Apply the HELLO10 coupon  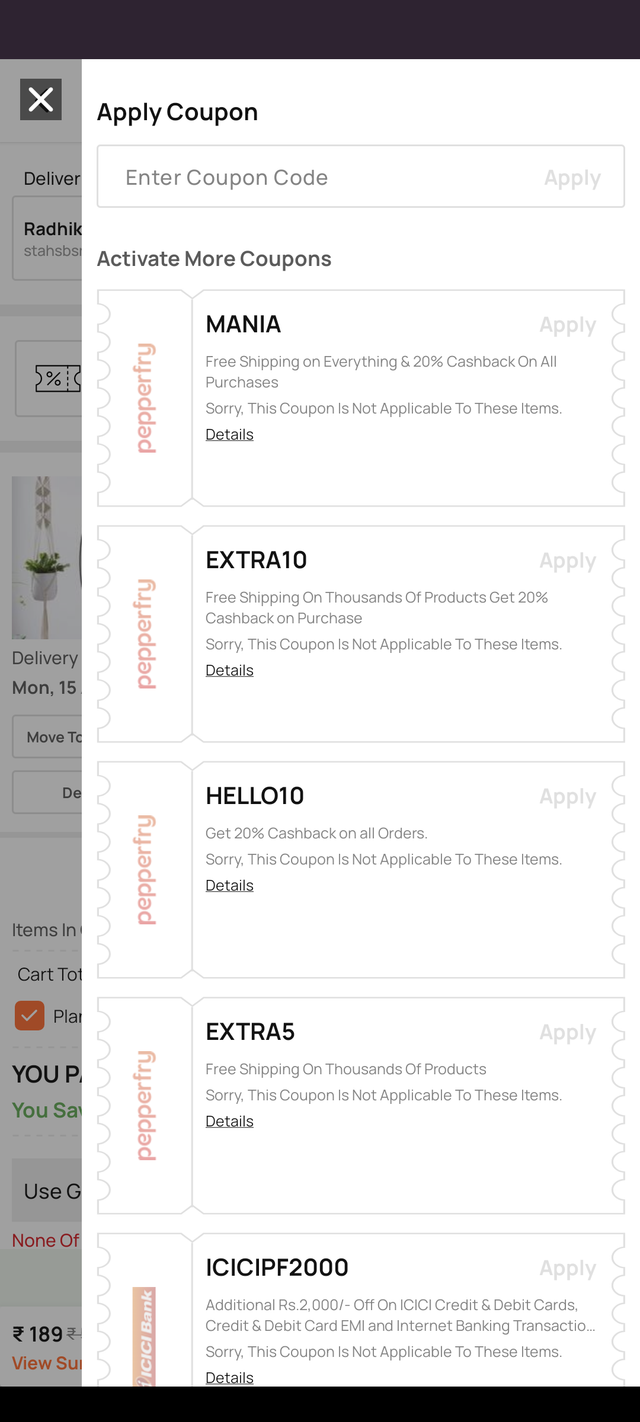567,797
